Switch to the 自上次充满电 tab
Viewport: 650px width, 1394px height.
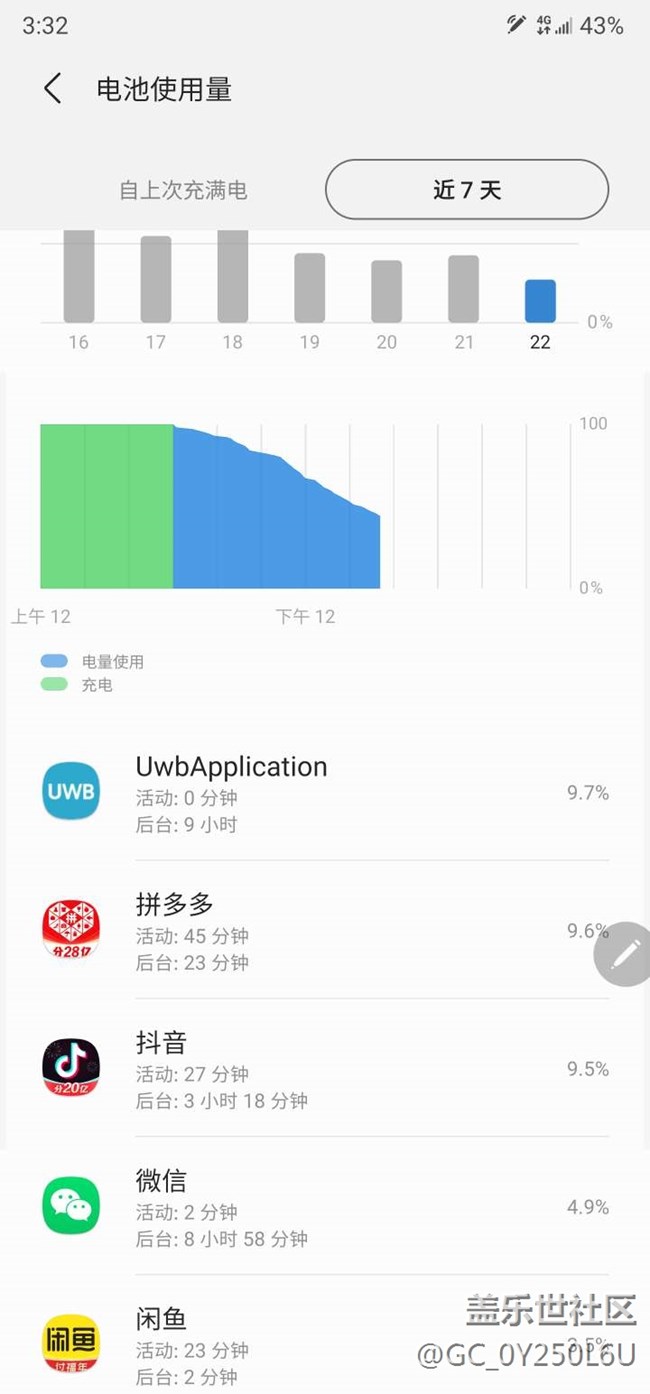pyautogui.click(x=183, y=190)
